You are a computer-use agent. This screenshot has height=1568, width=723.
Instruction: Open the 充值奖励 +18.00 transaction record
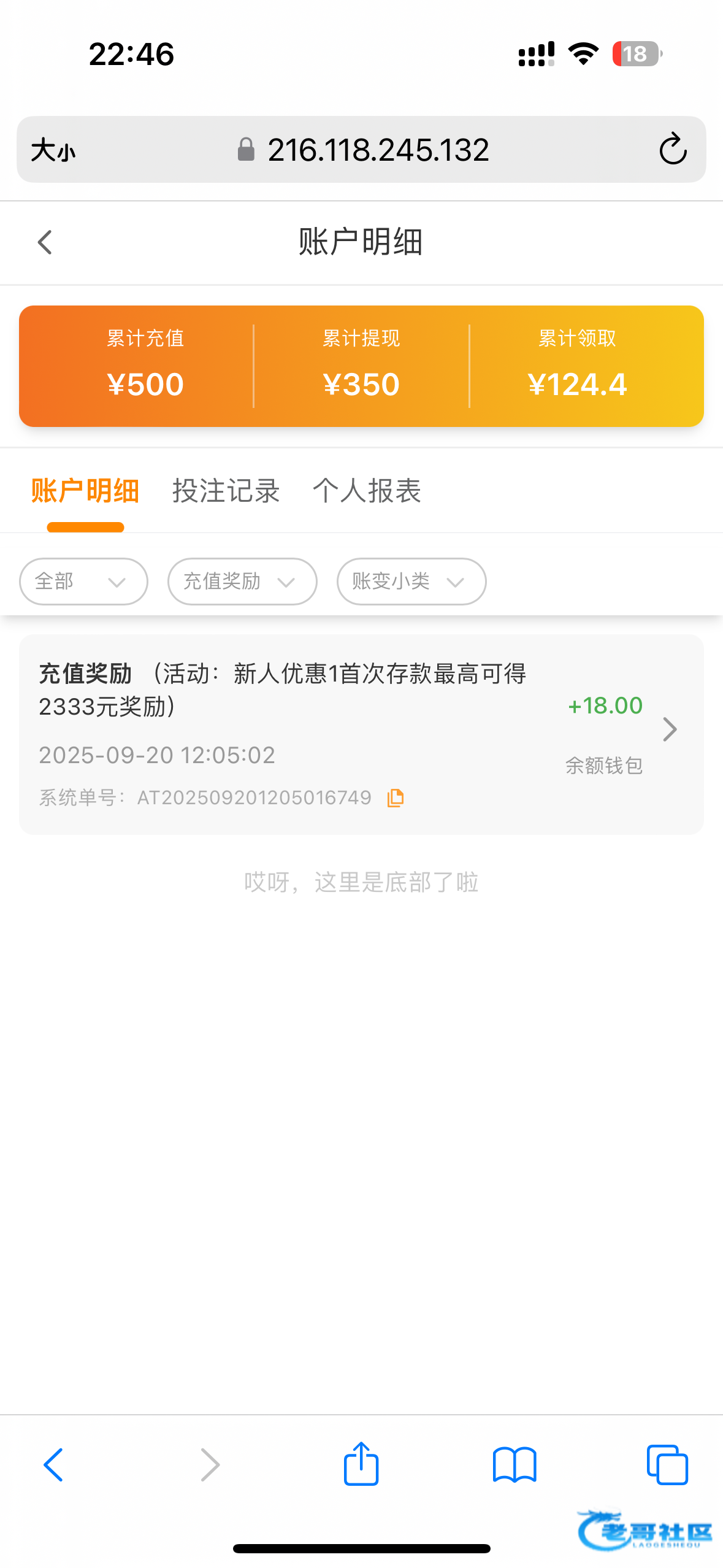point(361,734)
